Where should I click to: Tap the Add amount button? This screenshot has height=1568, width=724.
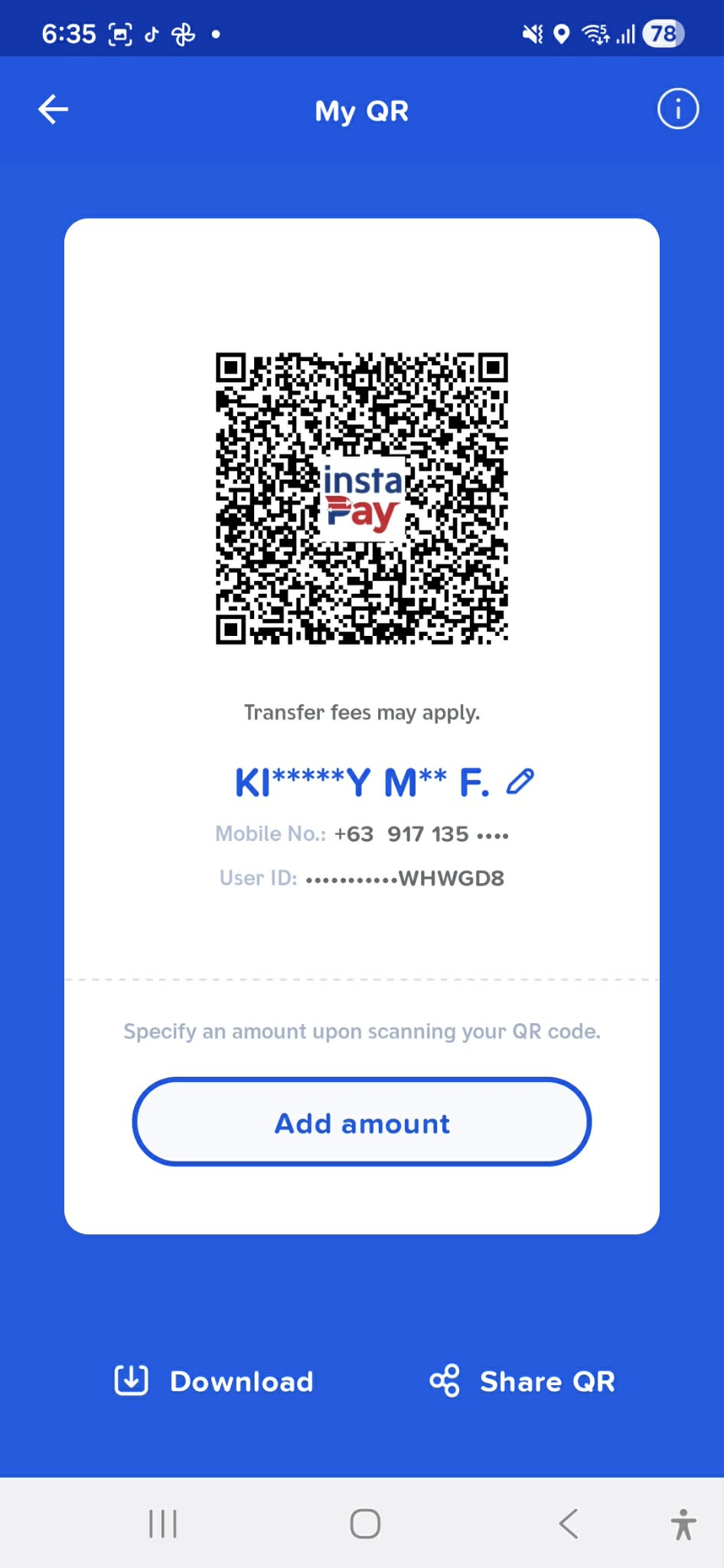[x=362, y=1123]
